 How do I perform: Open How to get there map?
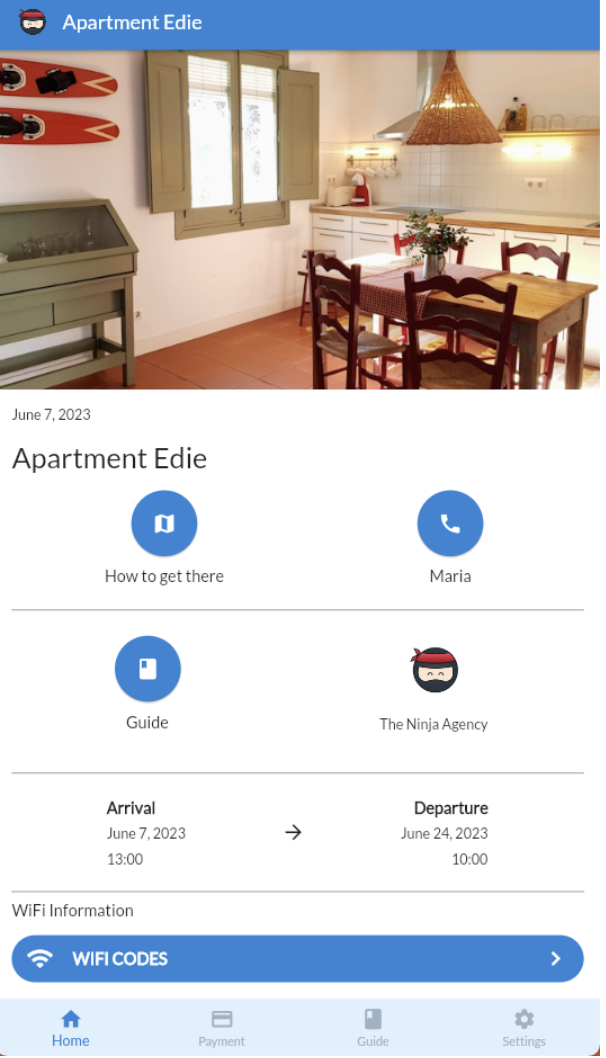pyautogui.click(x=164, y=523)
